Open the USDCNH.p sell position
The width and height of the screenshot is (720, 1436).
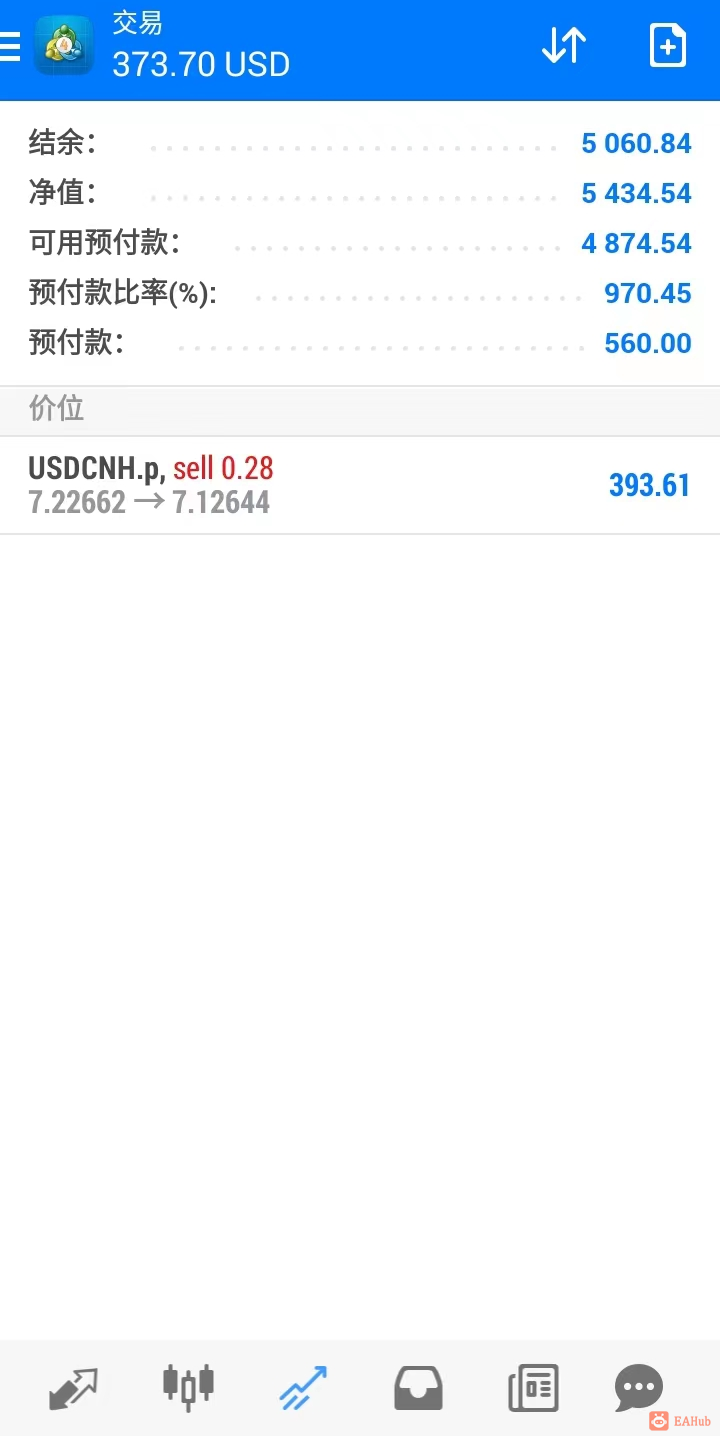coord(360,485)
